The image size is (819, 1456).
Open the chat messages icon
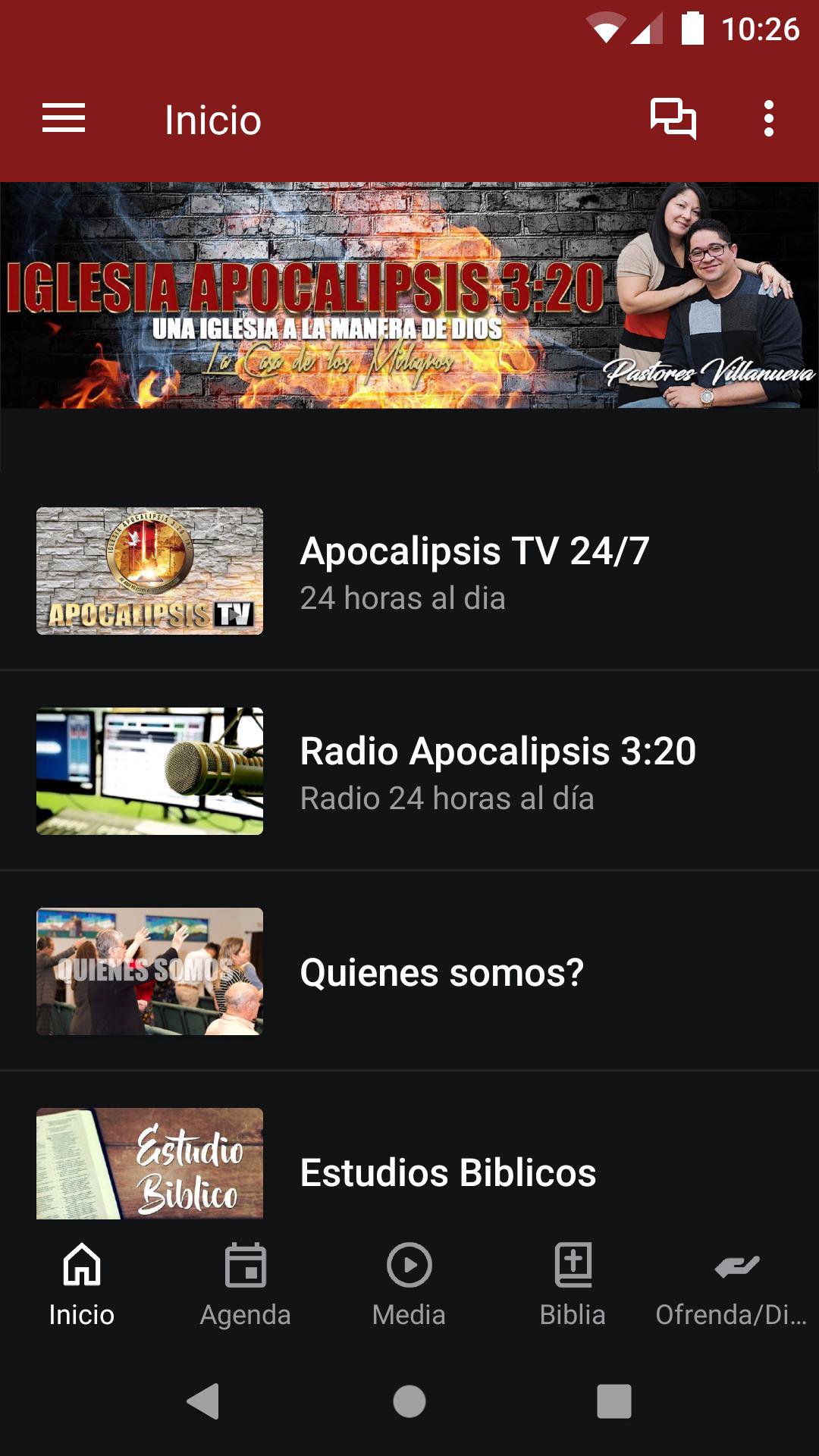[x=673, y=119]
